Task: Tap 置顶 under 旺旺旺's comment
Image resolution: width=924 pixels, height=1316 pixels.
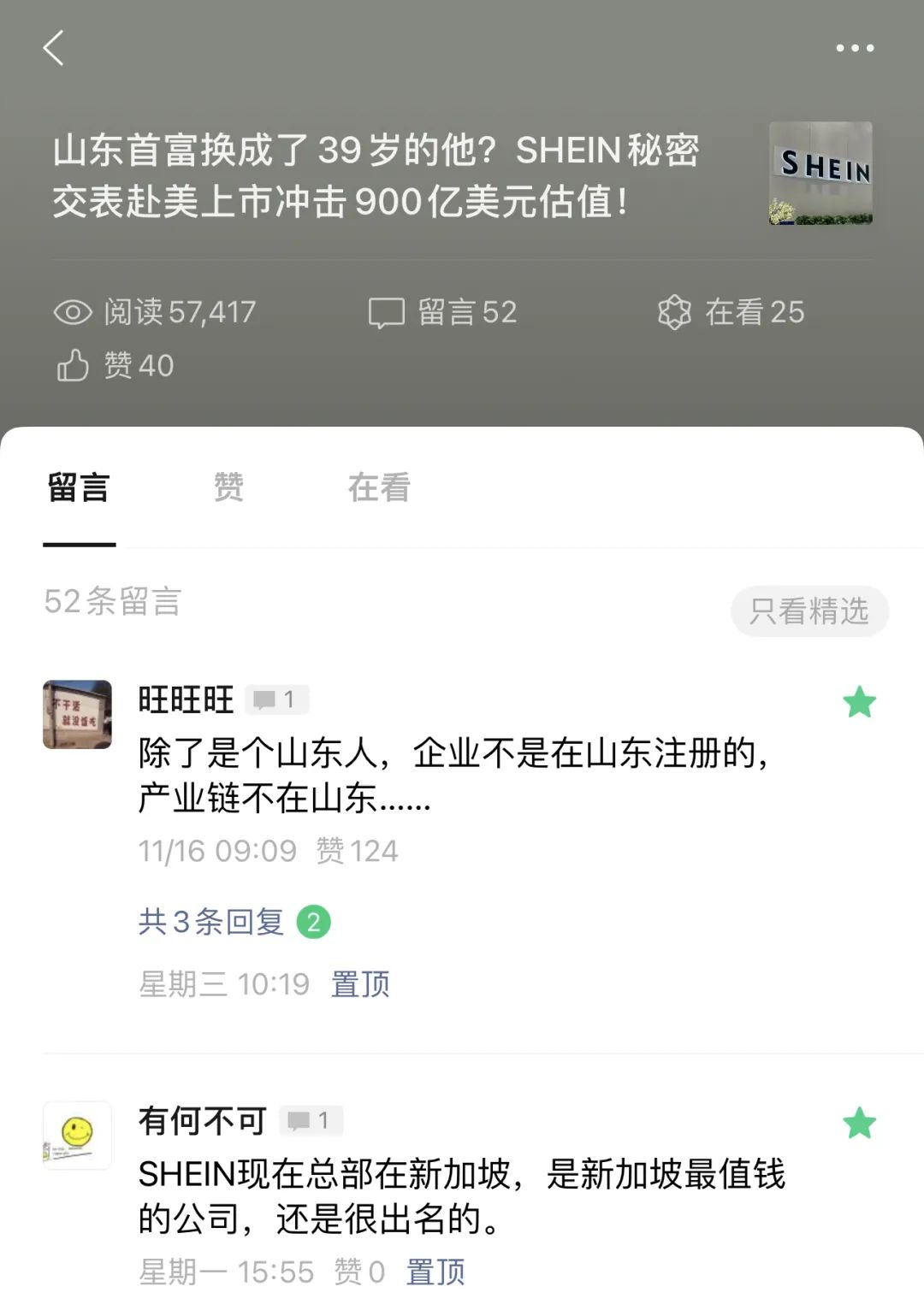Action: tap(358, 984)
